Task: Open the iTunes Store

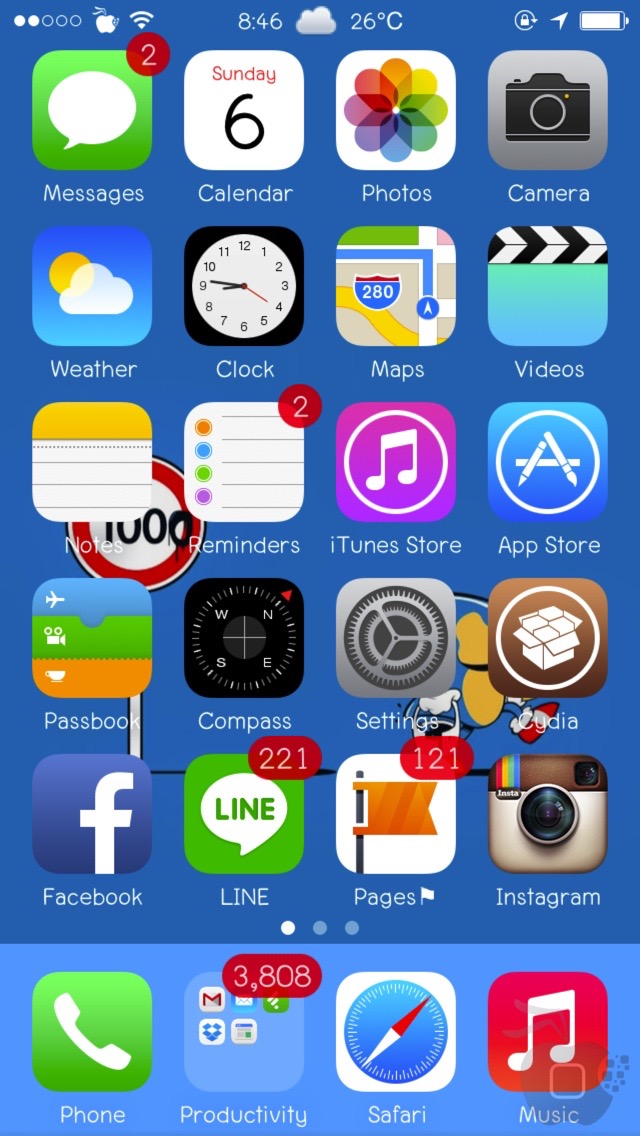Action: pos(396,463)
